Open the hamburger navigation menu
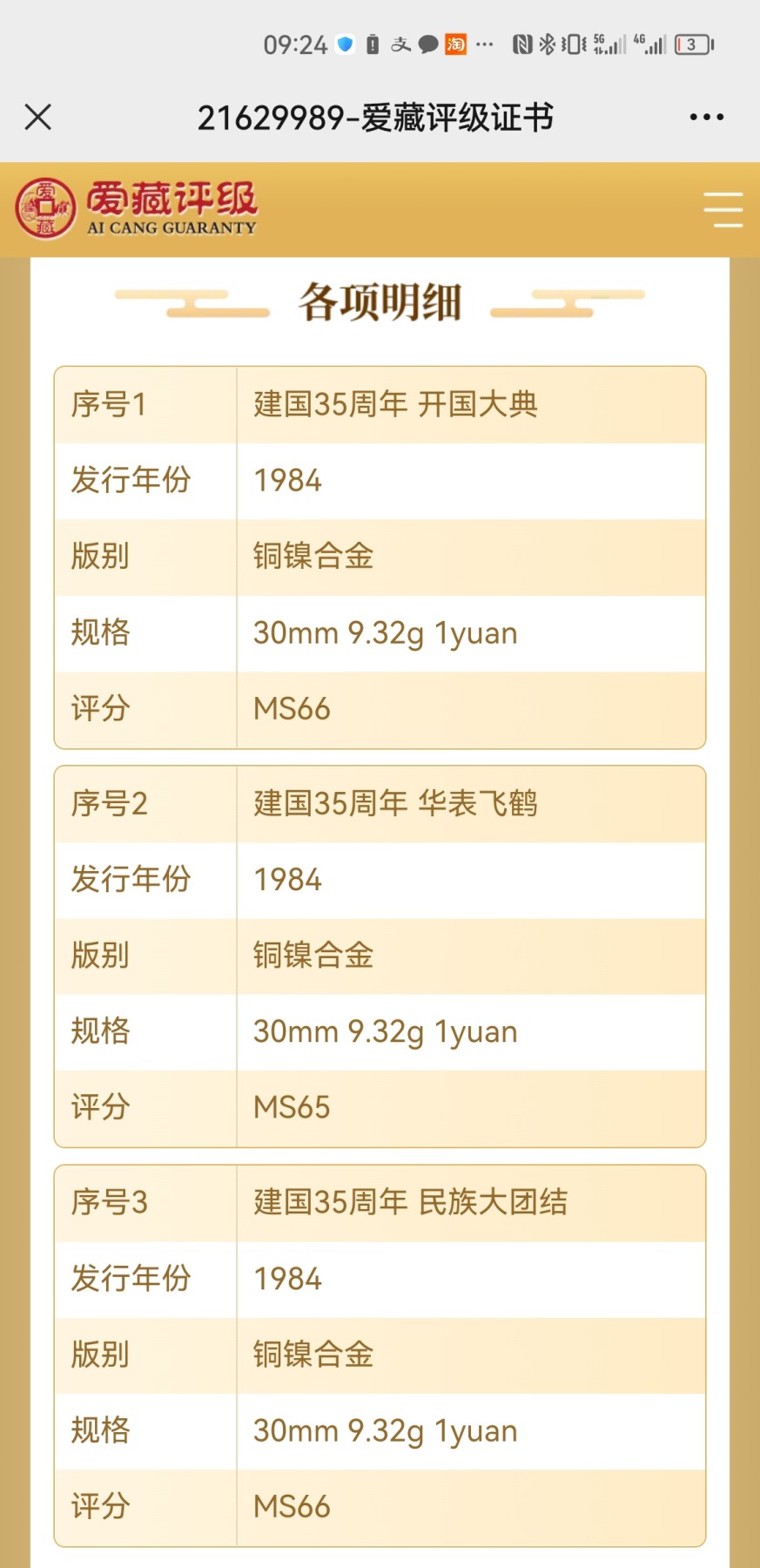Image resolution: width=760 pixels, height=1568 pixels. tap(723, 209)
